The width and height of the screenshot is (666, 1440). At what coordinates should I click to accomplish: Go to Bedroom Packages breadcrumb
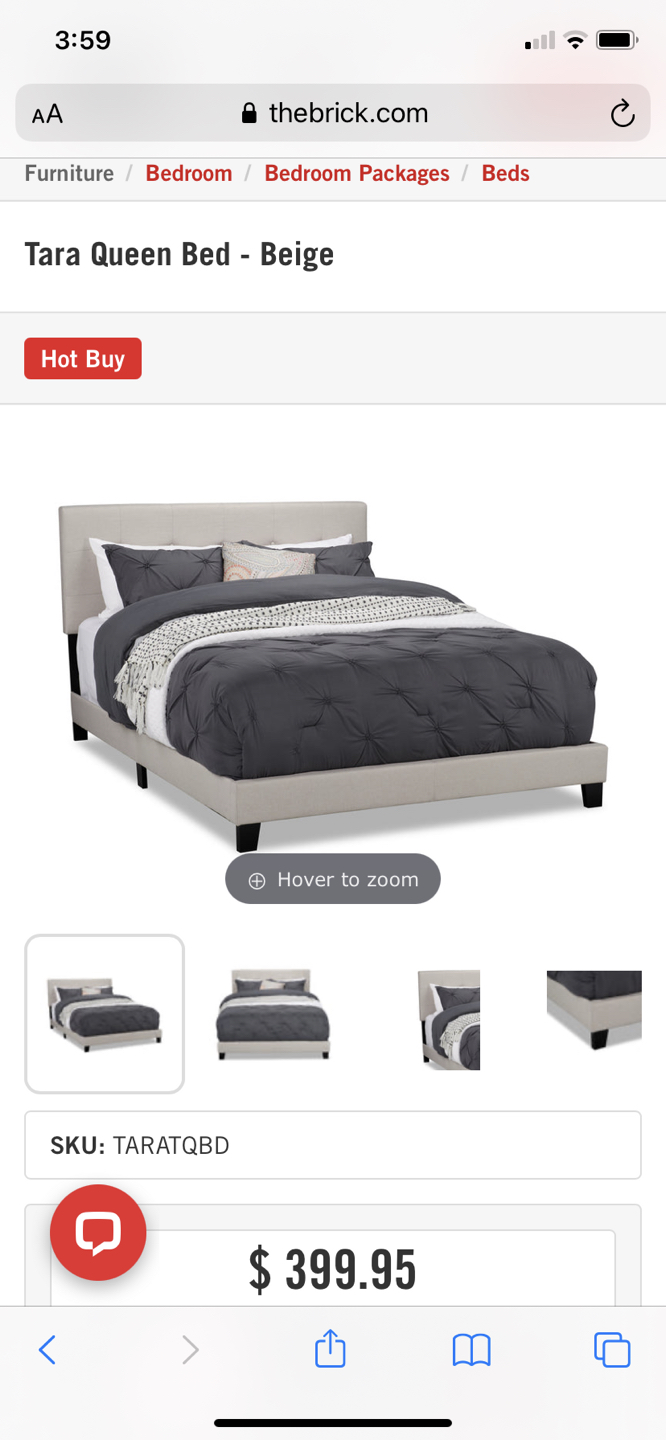point(356,173)
